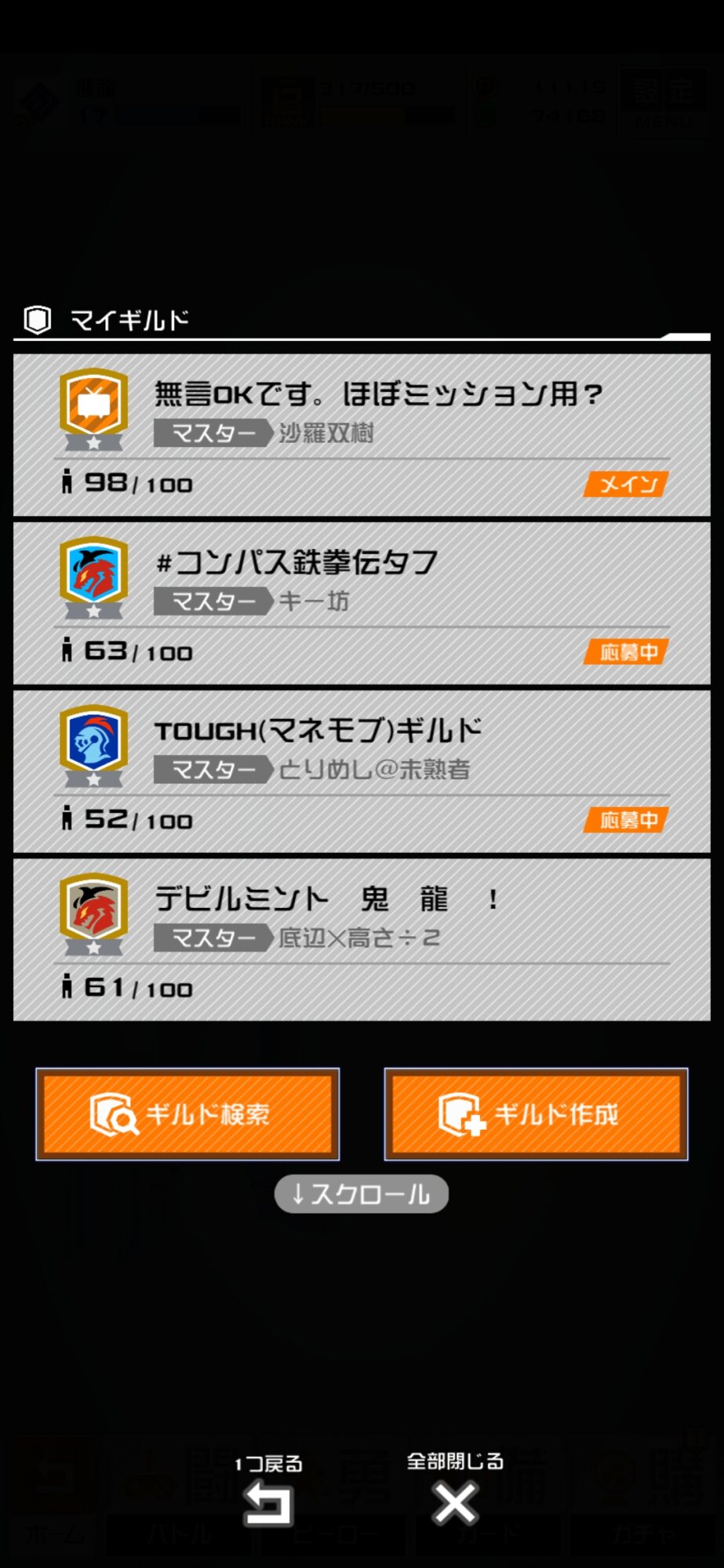The width and height of the screenshot is (724, 1568).
Task: Select the TOUGH(マネモブ)ギルド guild
Action: (362, 771)
